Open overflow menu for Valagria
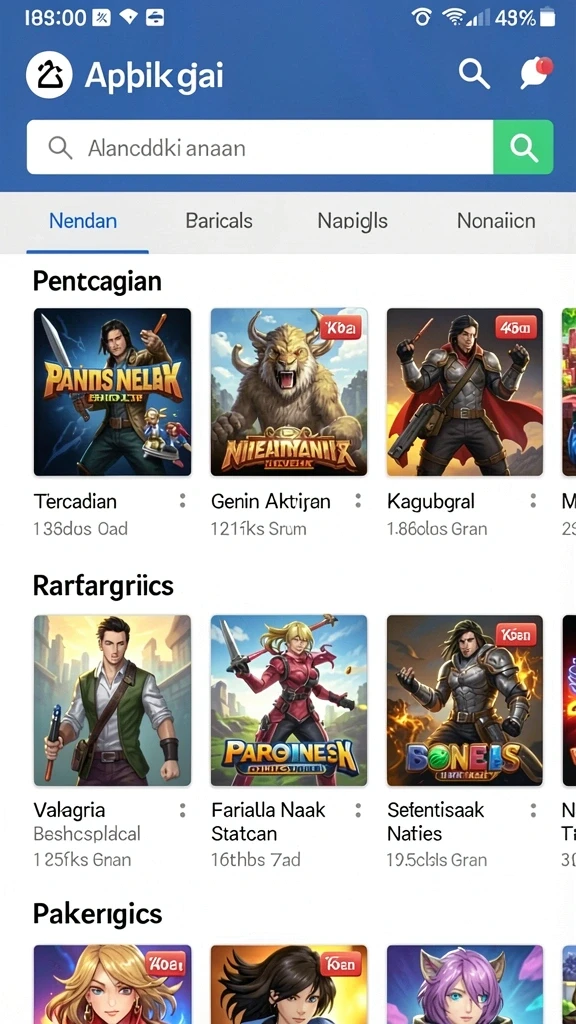Screen dimensions: 576x1024 [182, 810]
